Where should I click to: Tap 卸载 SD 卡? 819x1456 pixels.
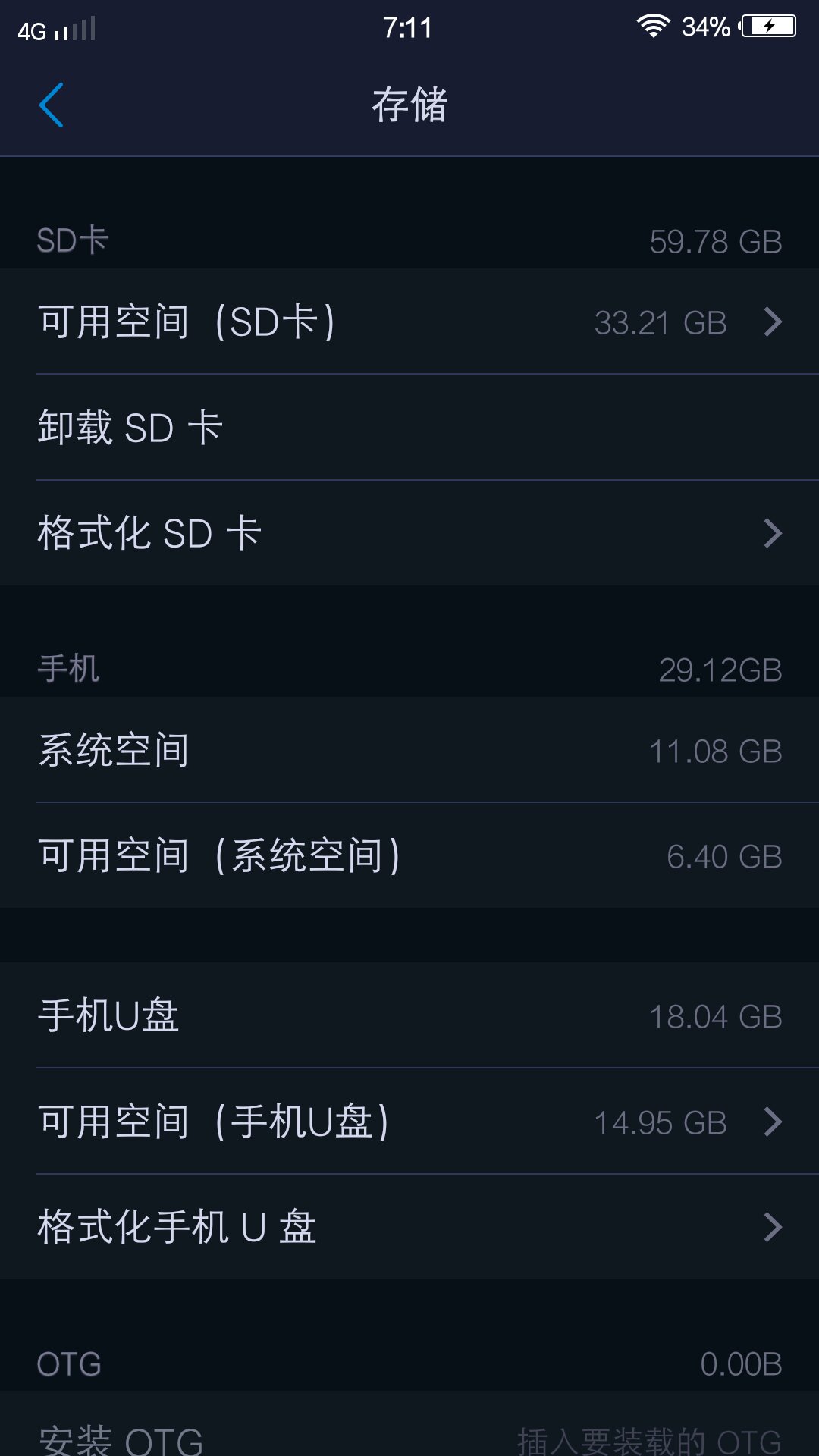[409, 427]
